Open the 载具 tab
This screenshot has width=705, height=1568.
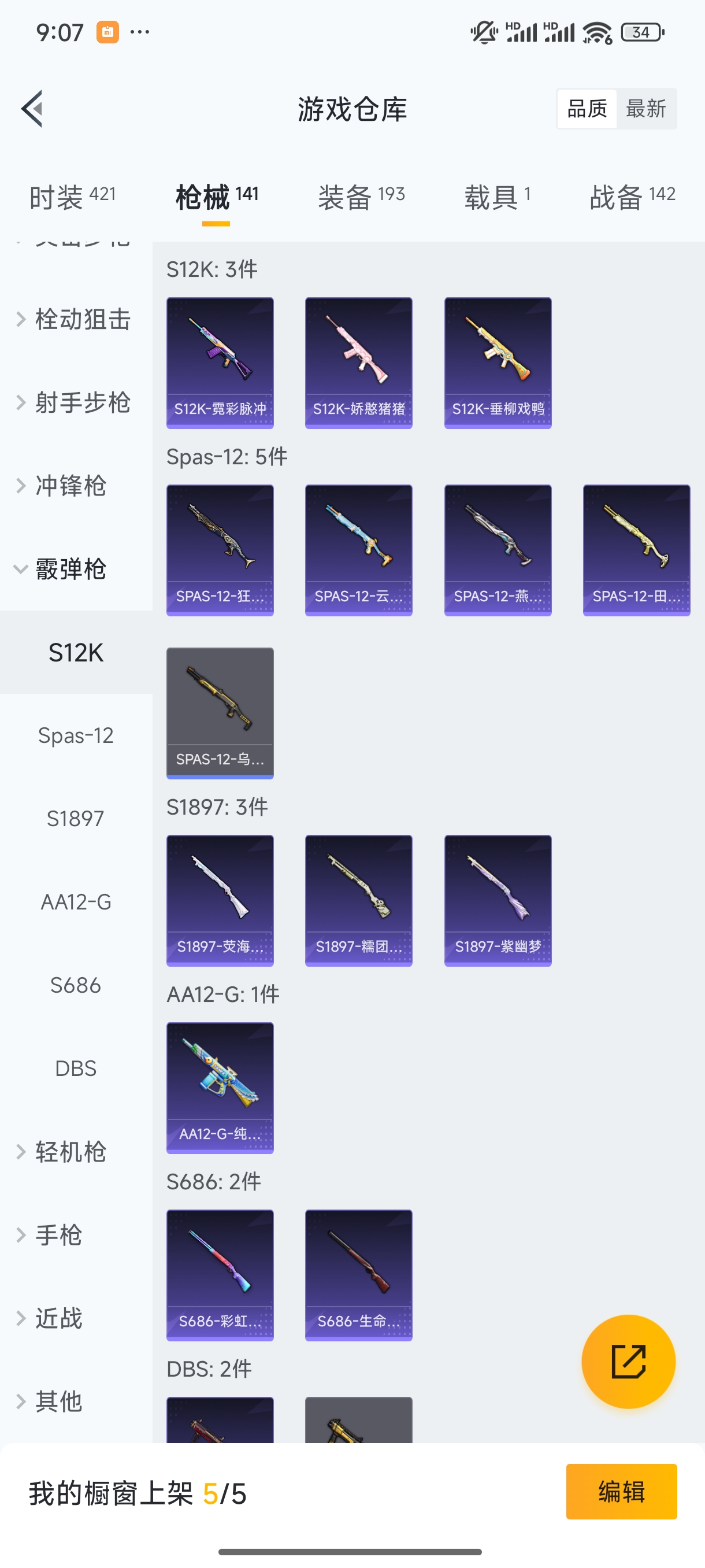pos(497,197)
